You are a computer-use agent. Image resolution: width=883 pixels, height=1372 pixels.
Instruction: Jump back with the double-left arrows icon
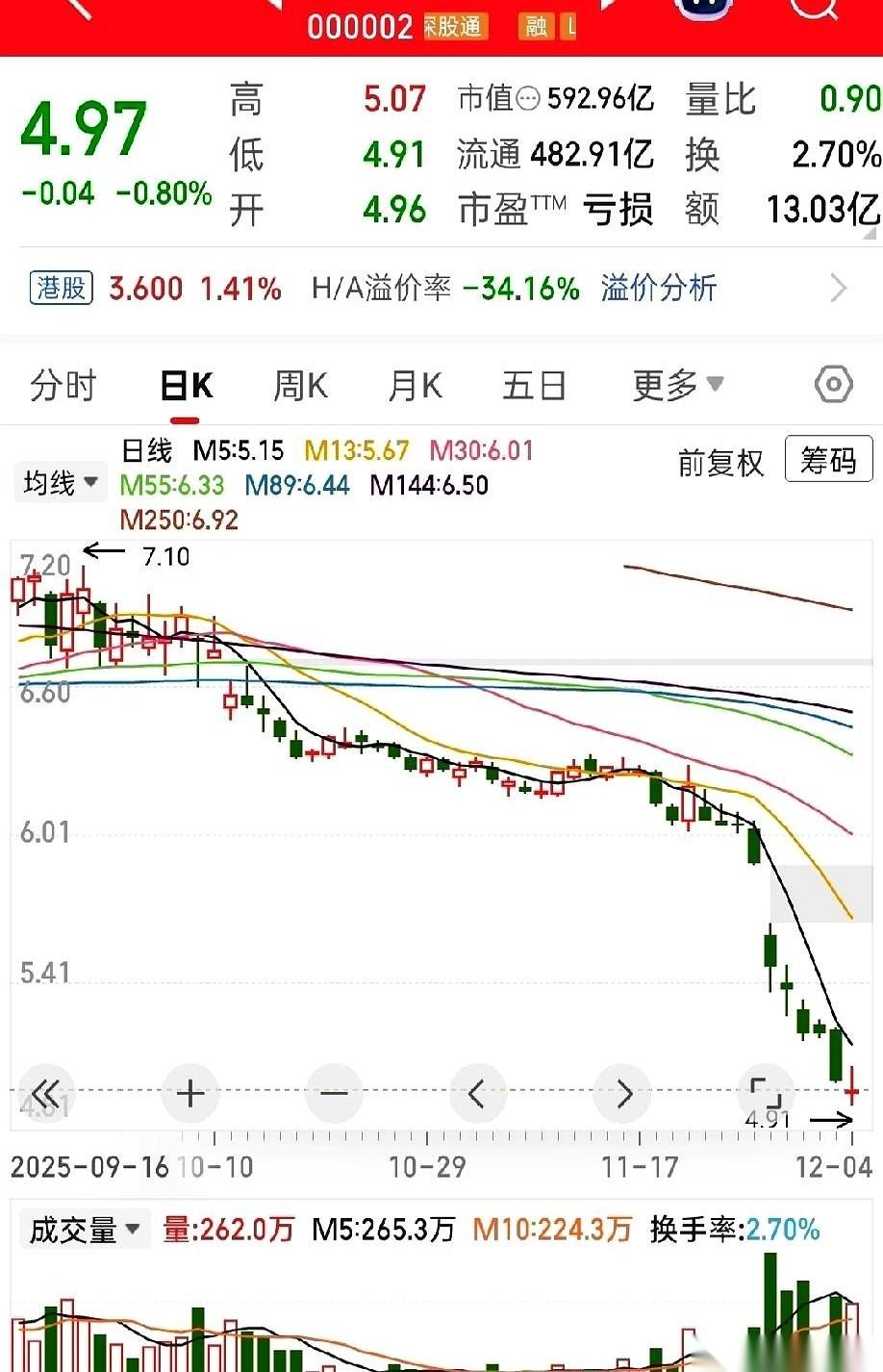[x=45, y=1093]
